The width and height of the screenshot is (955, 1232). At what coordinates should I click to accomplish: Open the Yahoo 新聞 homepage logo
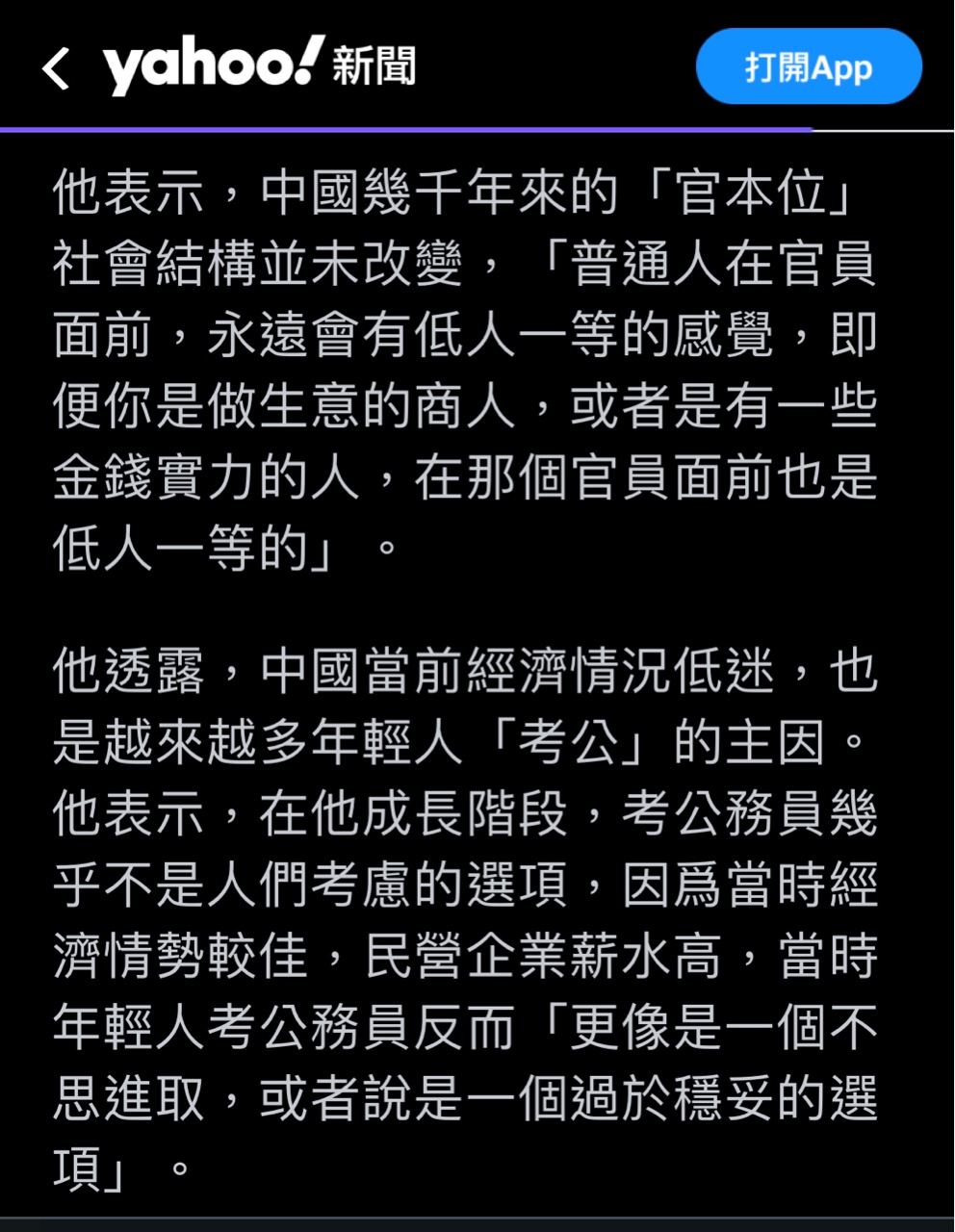coord(259,66)
